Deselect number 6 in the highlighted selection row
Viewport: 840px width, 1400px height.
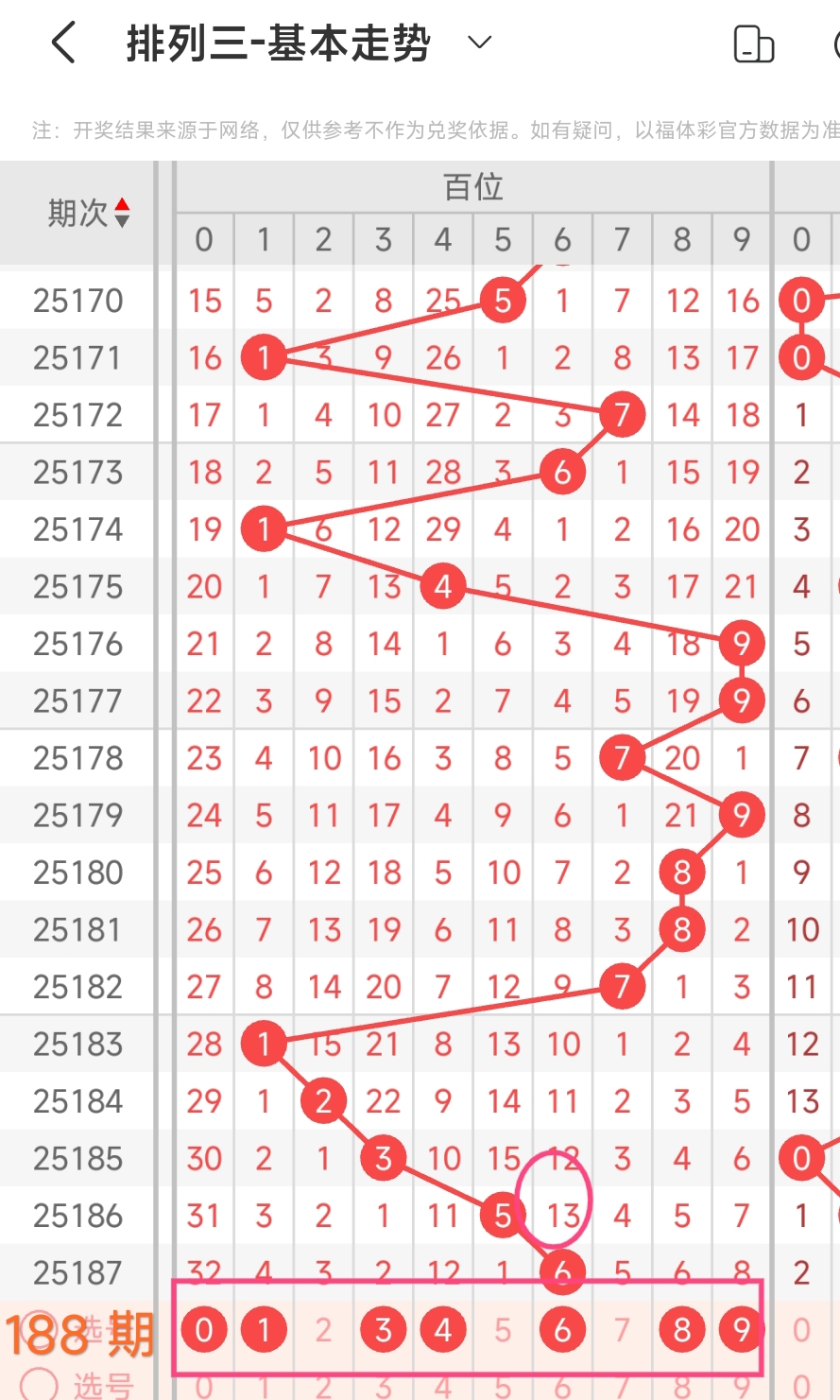tap(562, 1330)
